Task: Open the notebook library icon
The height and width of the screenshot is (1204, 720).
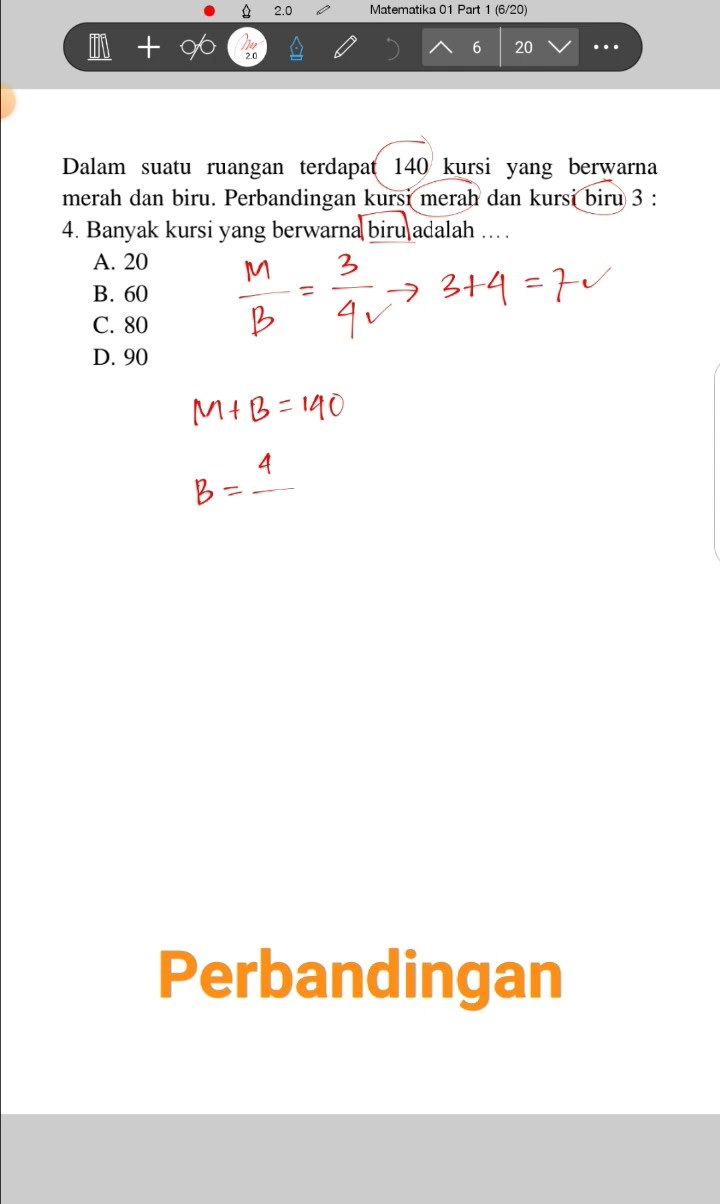Action: [x=98, y=47]
